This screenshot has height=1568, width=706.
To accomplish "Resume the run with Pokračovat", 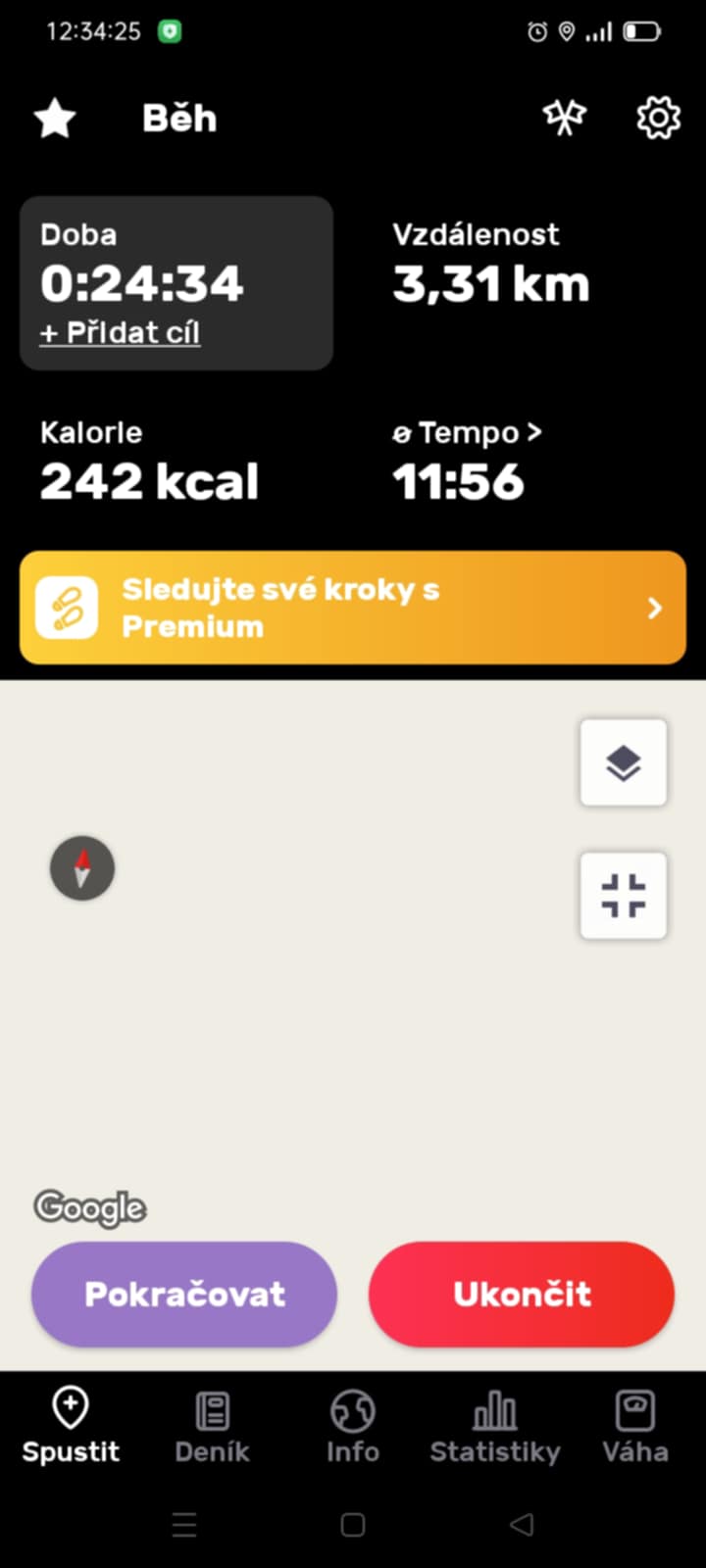I will pyautogui.click(x=184, y=1294).
